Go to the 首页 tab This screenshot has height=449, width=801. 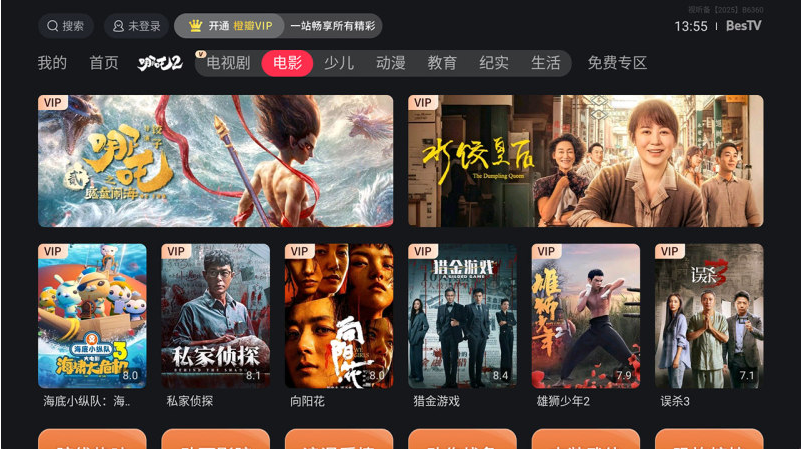104,63
